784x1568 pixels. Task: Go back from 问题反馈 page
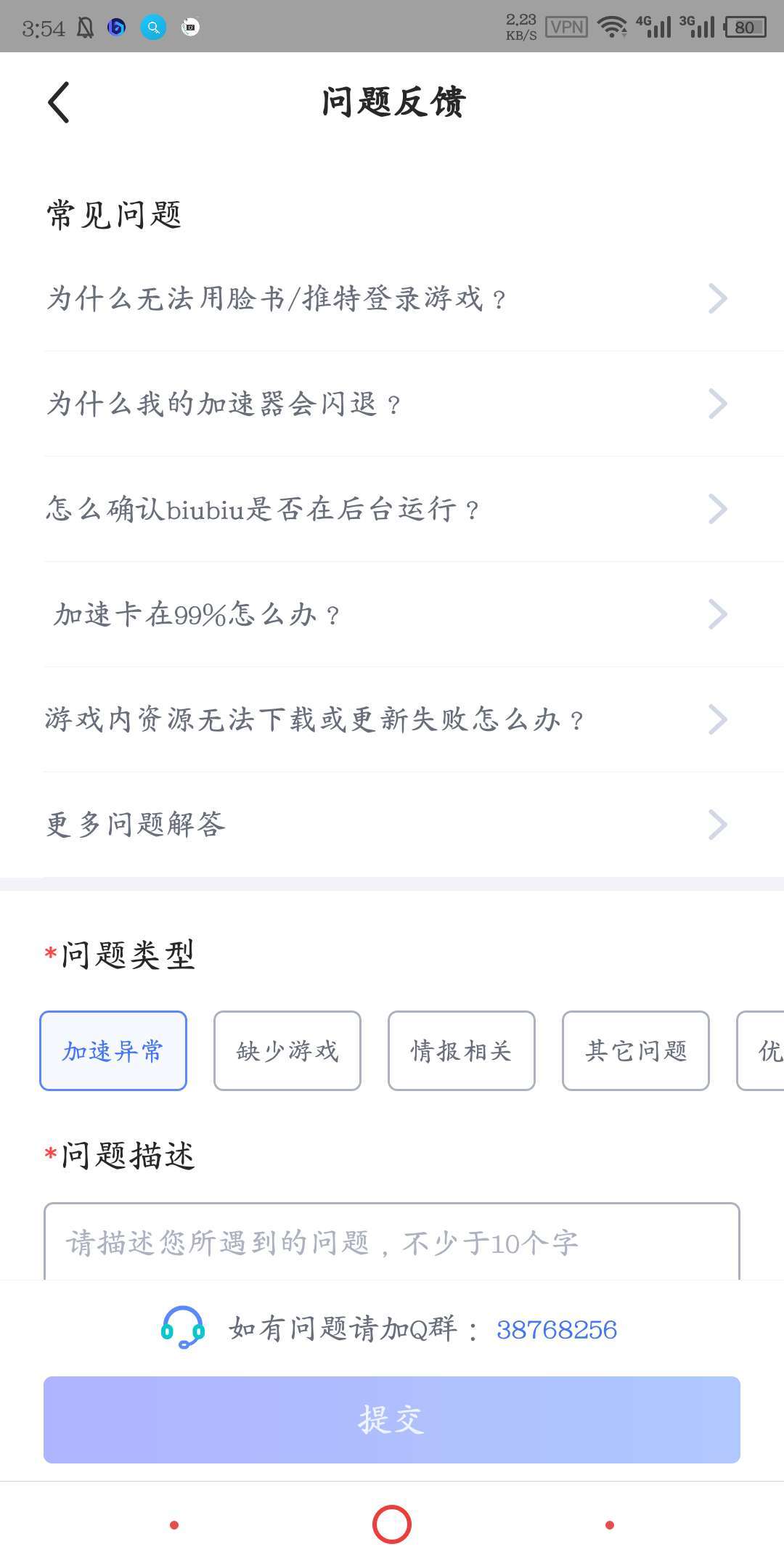click(x=59, y=102)
